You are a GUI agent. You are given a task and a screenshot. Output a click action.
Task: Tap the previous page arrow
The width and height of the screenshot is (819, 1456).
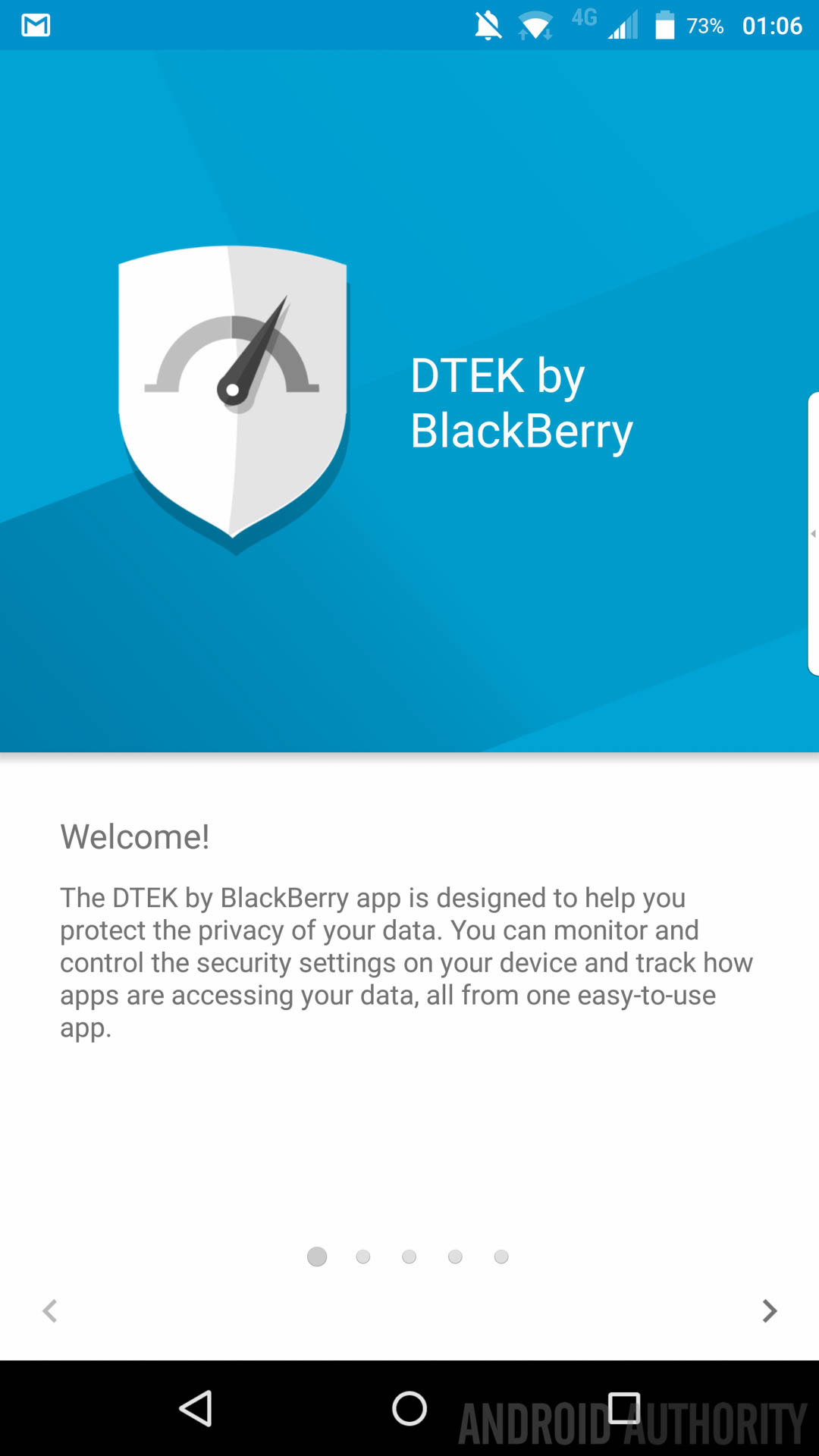pyautogui.click(x=50, y=1310)
